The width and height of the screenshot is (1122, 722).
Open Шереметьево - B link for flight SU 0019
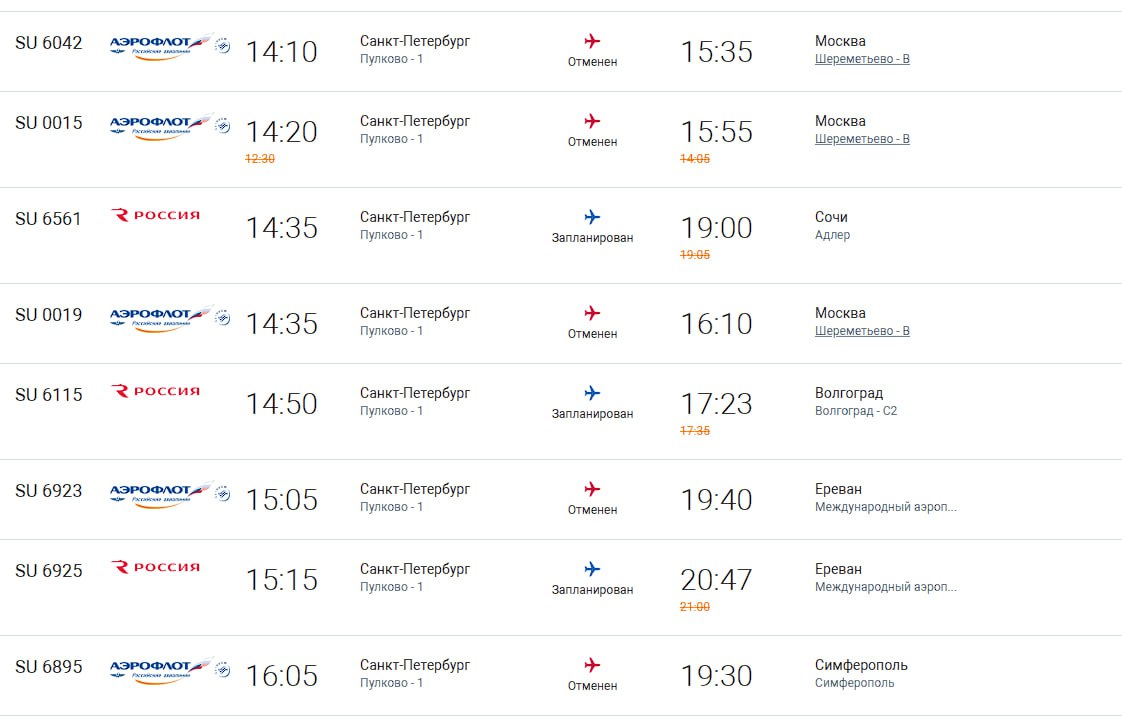[x=862, y=331]
